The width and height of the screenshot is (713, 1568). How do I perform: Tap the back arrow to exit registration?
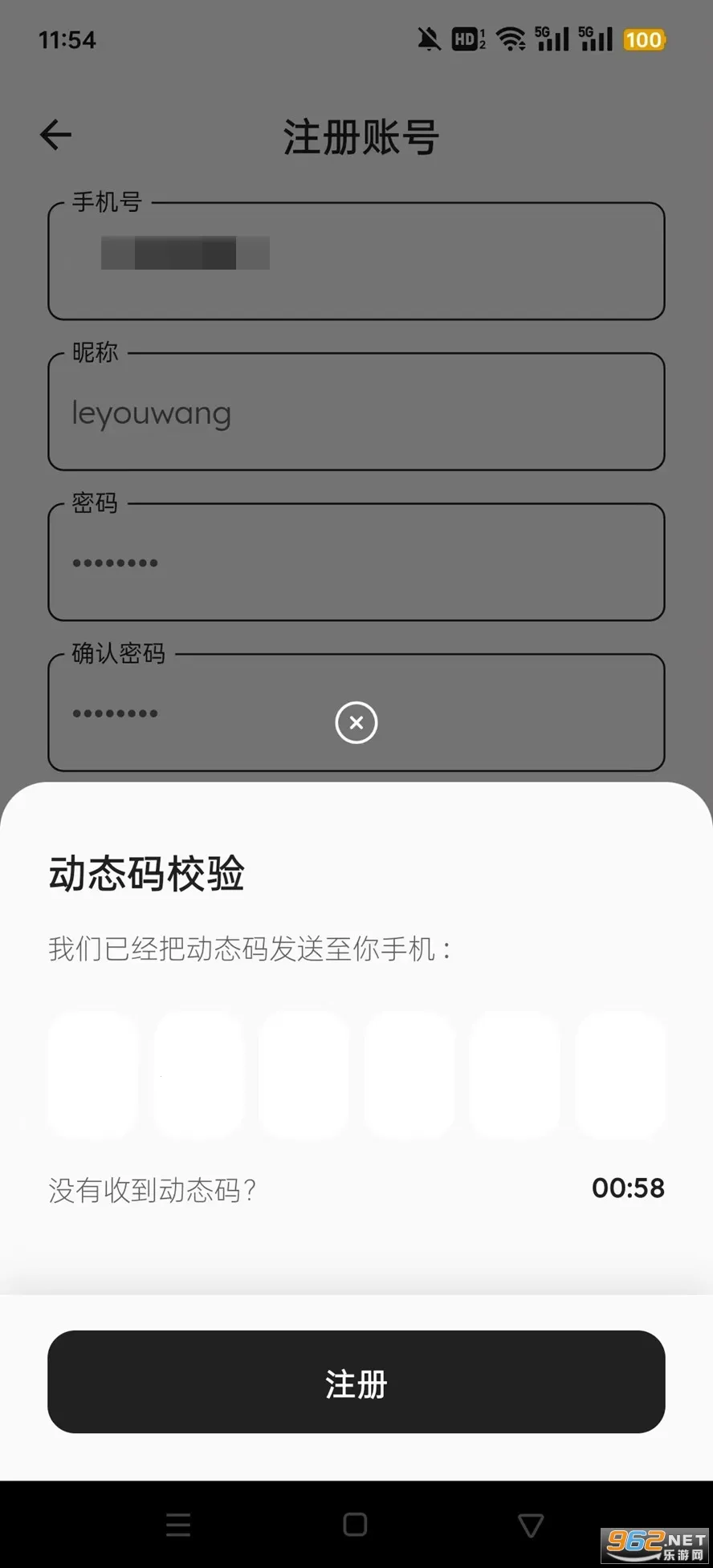[x=55, y=134]
